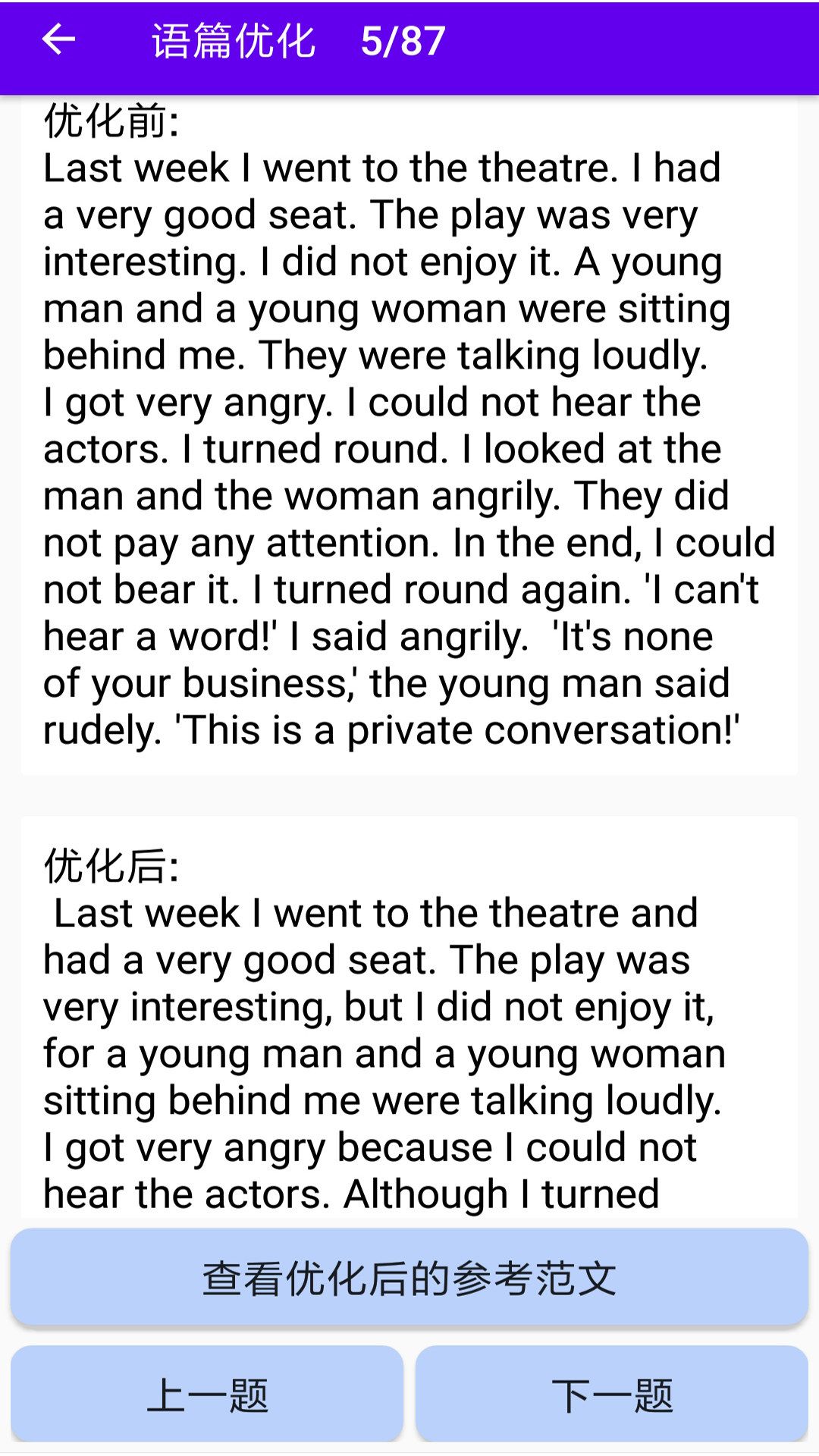Go back using the top-left arrow

pyautogui.click(x=59, y=39)
